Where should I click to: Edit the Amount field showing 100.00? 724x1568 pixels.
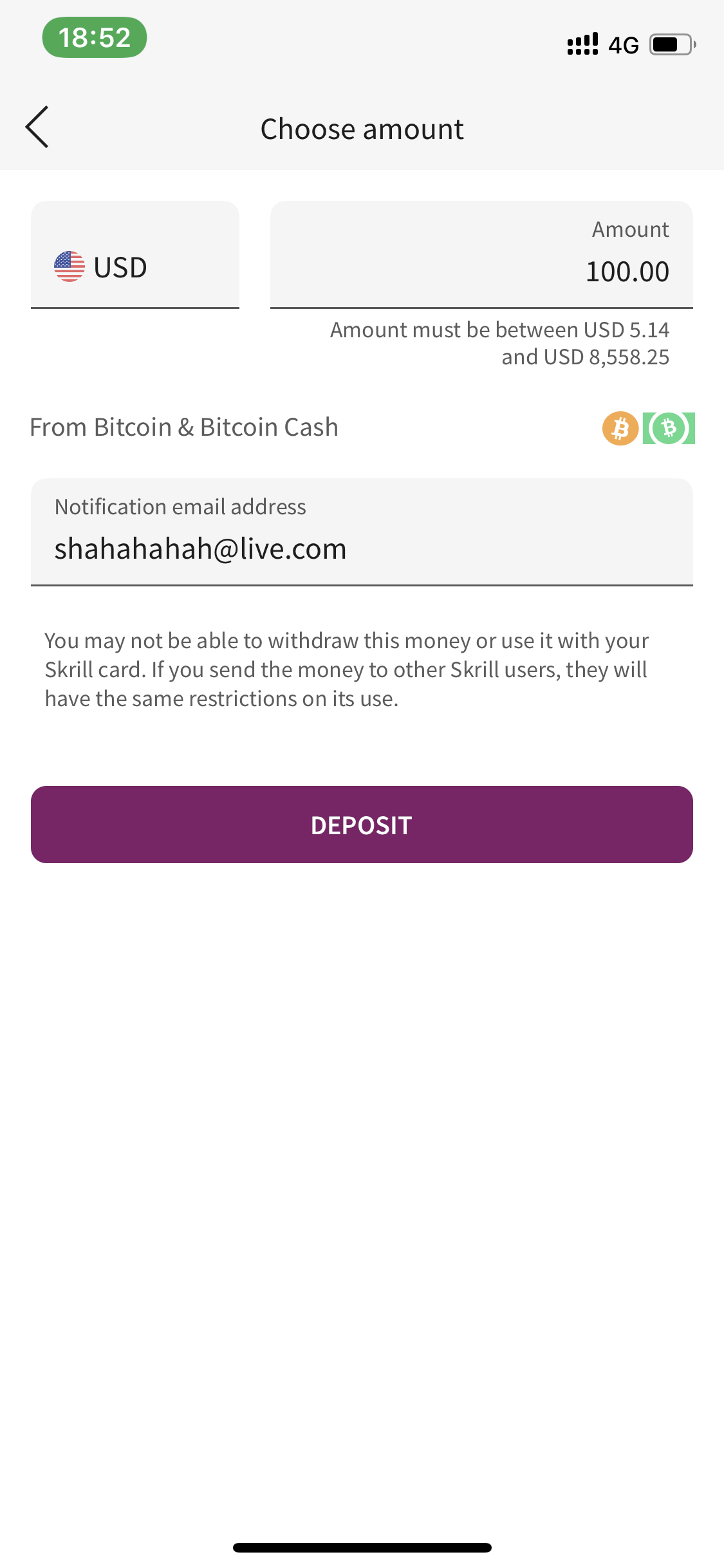481,255
